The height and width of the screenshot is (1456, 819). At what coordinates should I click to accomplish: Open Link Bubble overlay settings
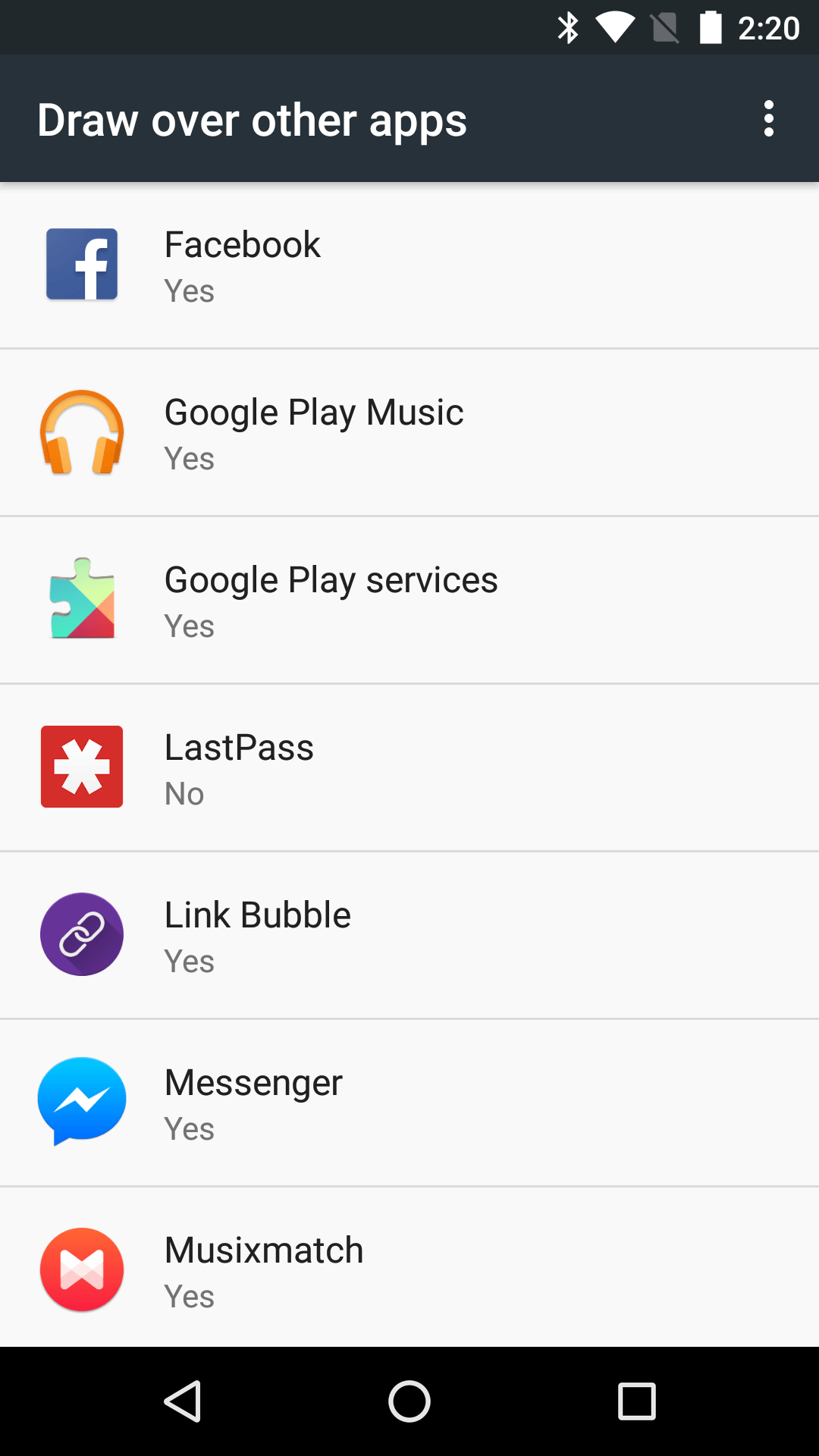point(409,936)
